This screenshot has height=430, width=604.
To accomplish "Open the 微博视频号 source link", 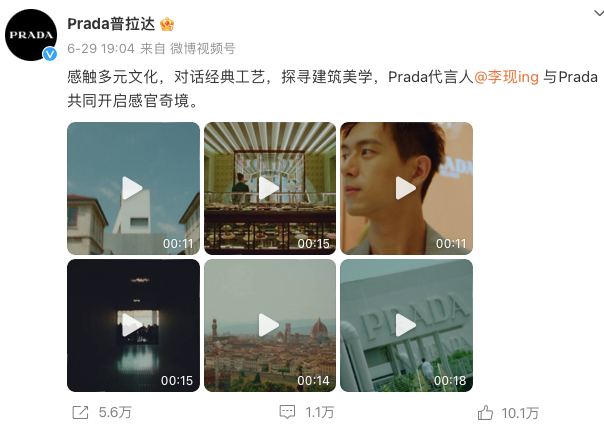I will [203, 47].
